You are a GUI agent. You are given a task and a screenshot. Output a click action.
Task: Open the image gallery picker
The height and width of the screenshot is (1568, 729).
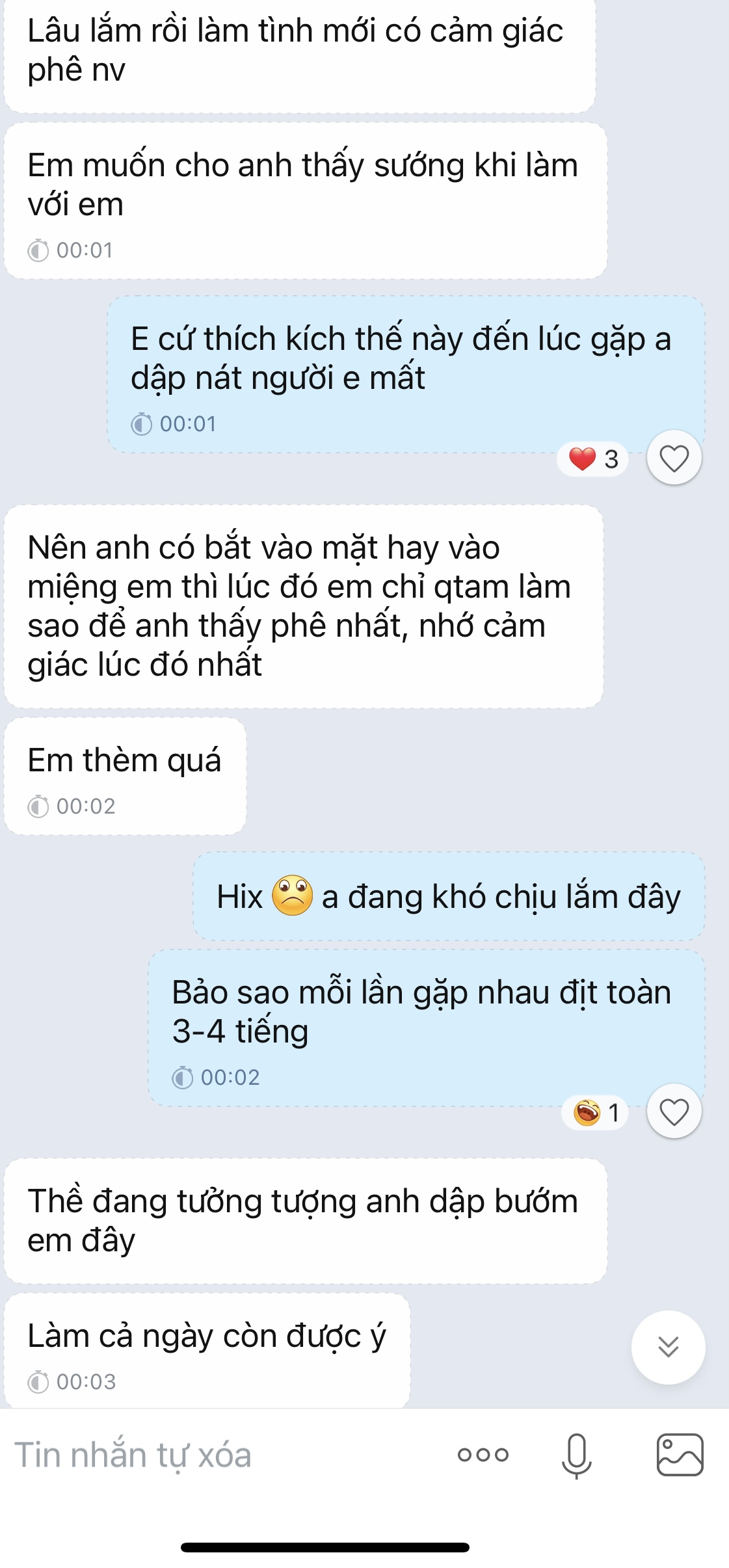pyautogui.click(x=680, y=1455)
